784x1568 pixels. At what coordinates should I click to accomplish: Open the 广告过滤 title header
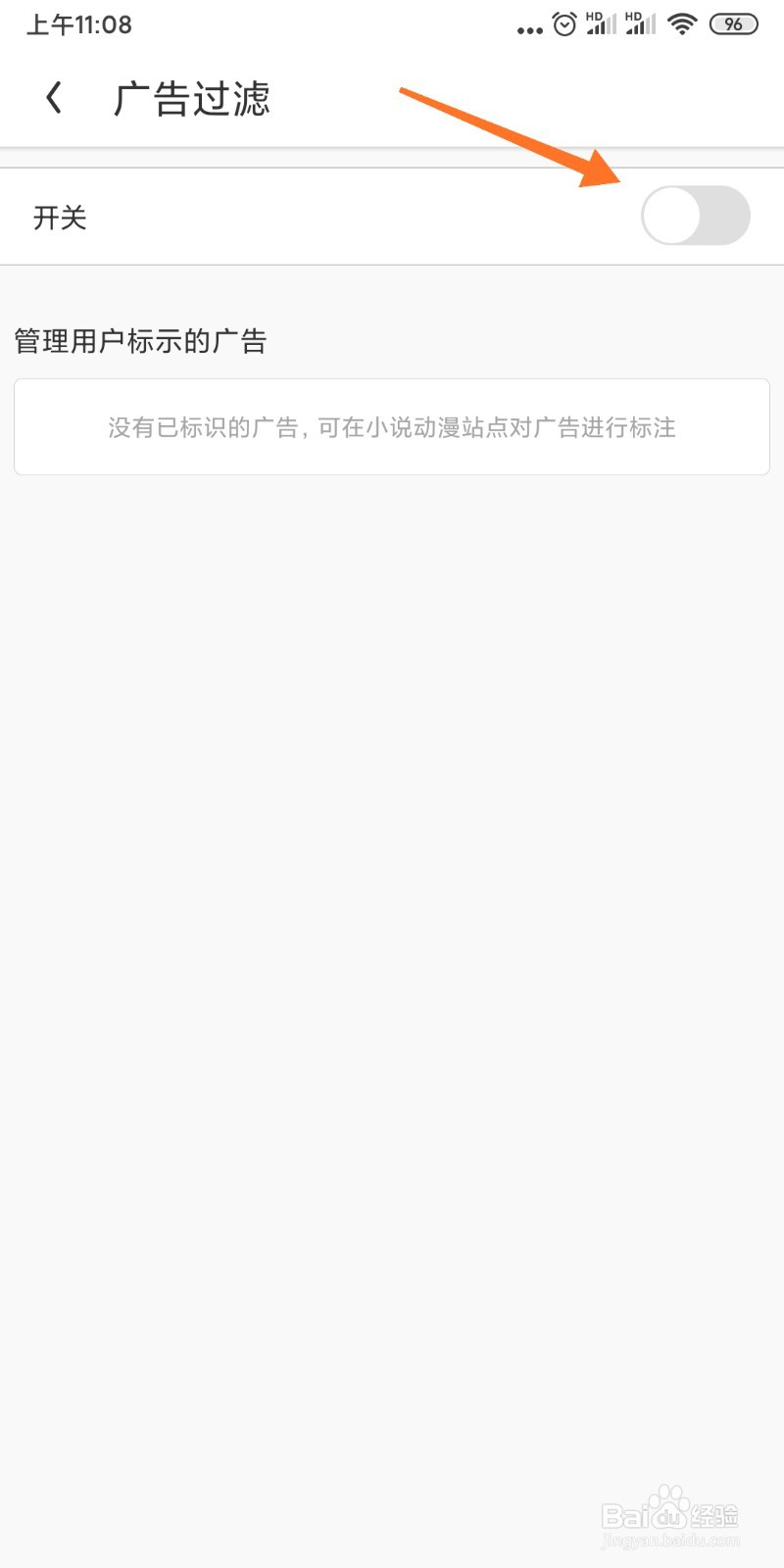[x=192, y=99]
